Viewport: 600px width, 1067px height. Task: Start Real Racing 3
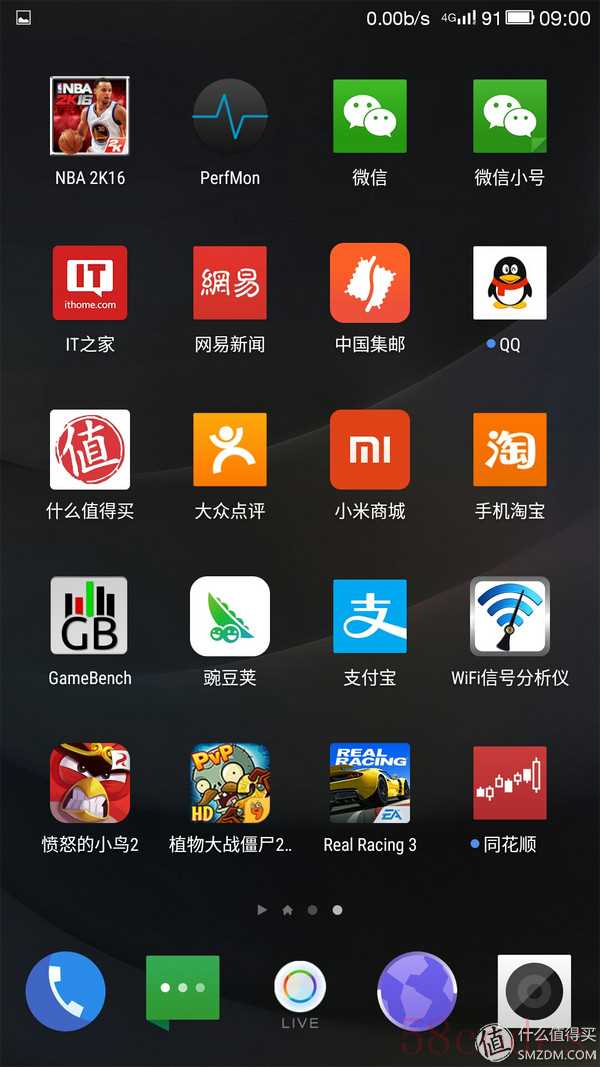click(370, 783)
